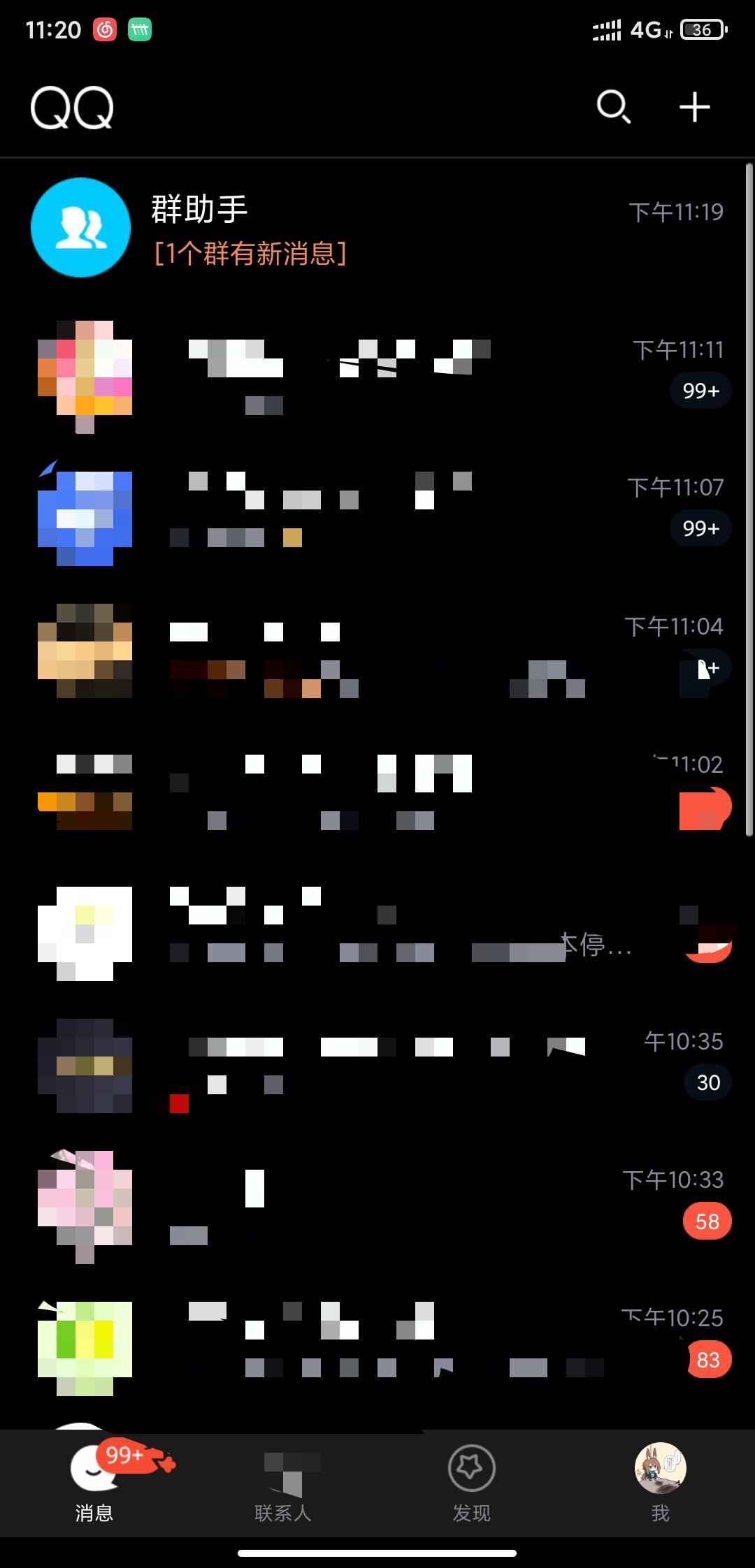The width and height of the screenshot is (755, 1568).
Task: Switch to the 联系人 tab
Action: (283, 1484)
